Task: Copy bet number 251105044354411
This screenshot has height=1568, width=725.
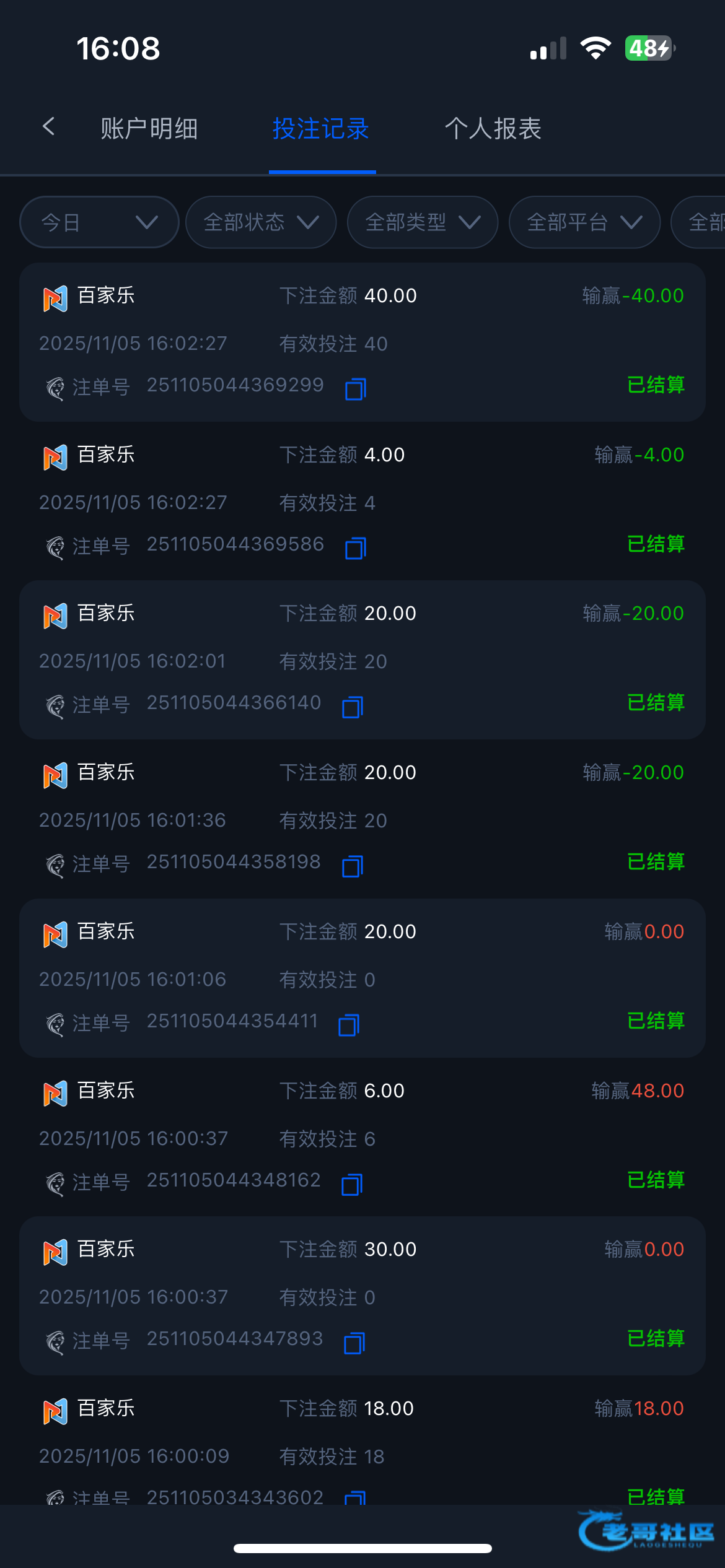Action: [349, 1025]
